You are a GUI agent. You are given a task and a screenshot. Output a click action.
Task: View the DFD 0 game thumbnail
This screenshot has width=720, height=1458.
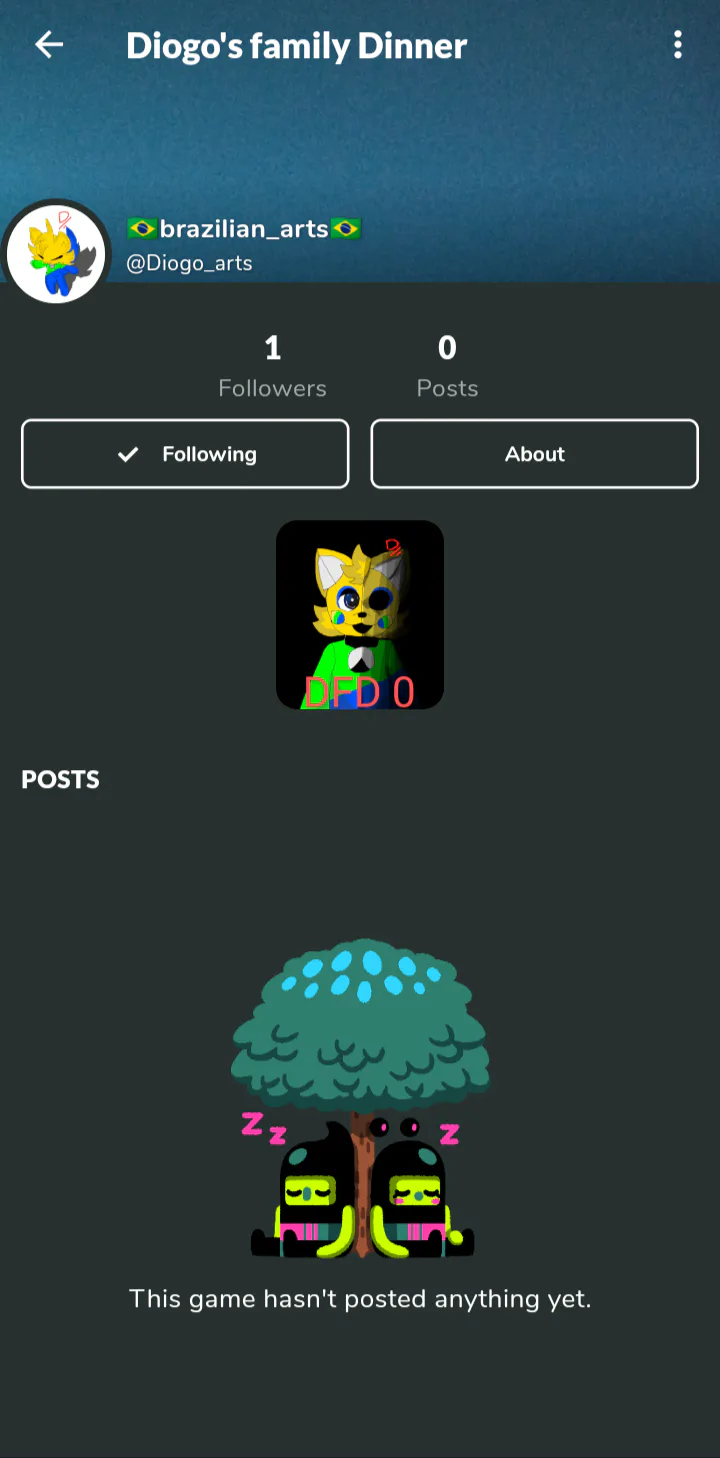[360, 615]
